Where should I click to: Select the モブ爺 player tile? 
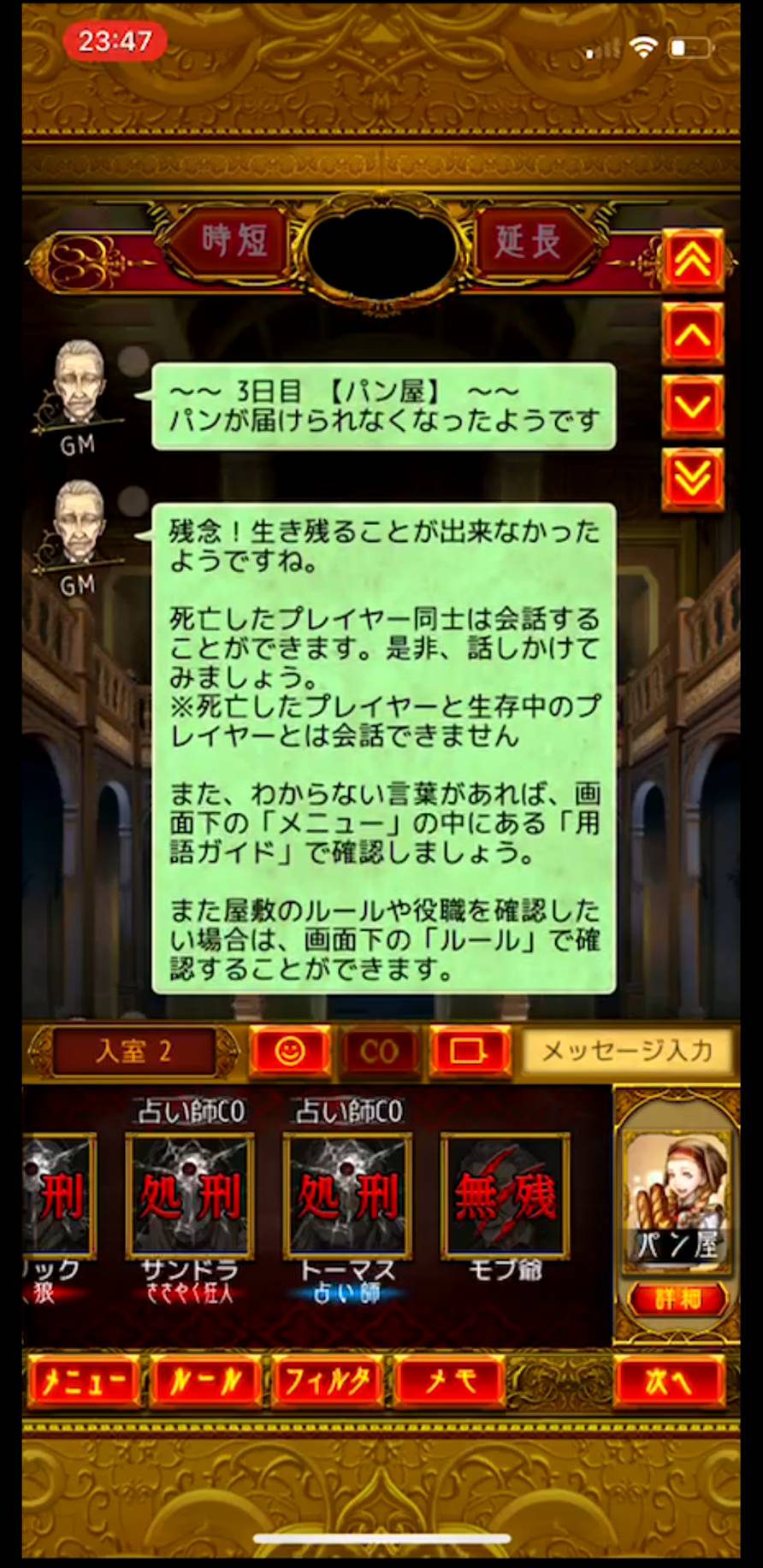click(505, 1195)
